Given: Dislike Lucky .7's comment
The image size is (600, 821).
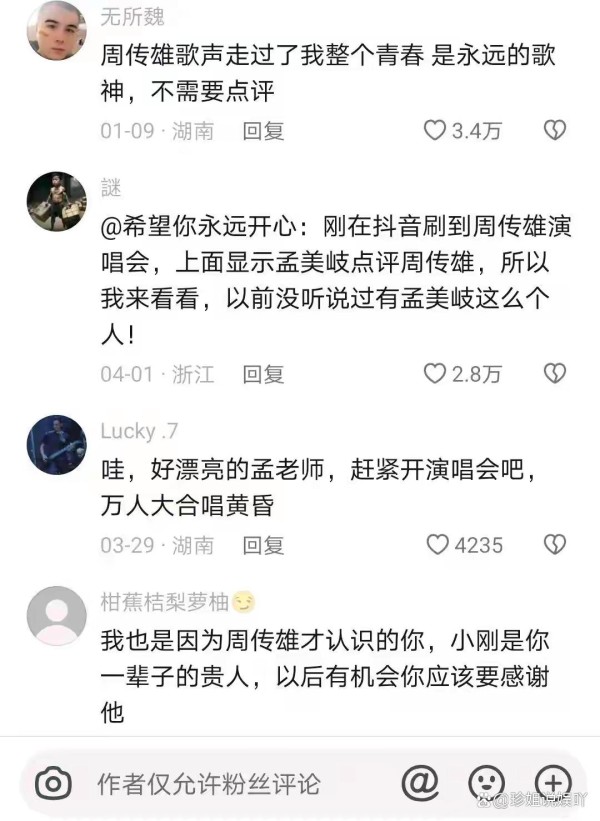Looking at the screenshot, I should [554, 545].
